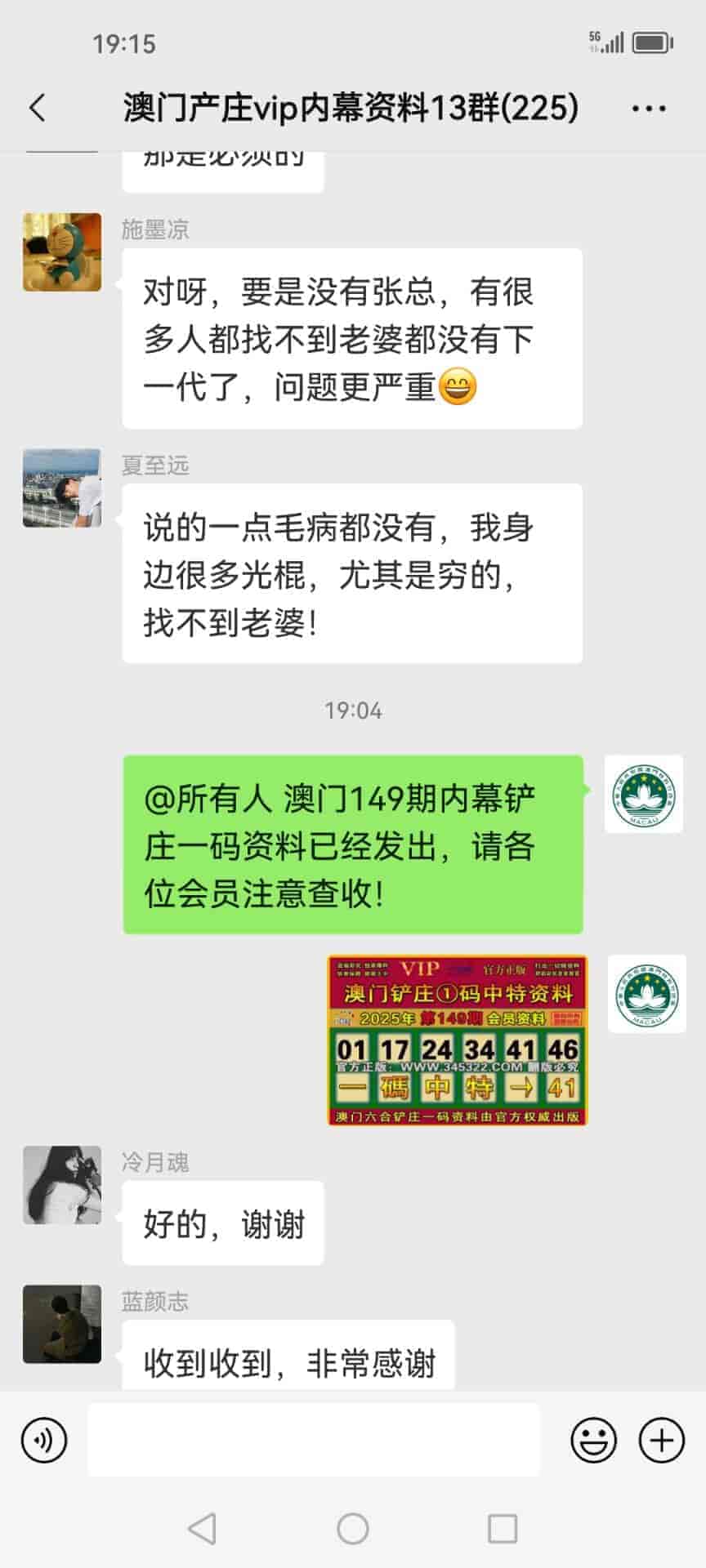Tap the system home button
The width and height of the screenshot is (706, 1568).
(x=353, y=1528)
